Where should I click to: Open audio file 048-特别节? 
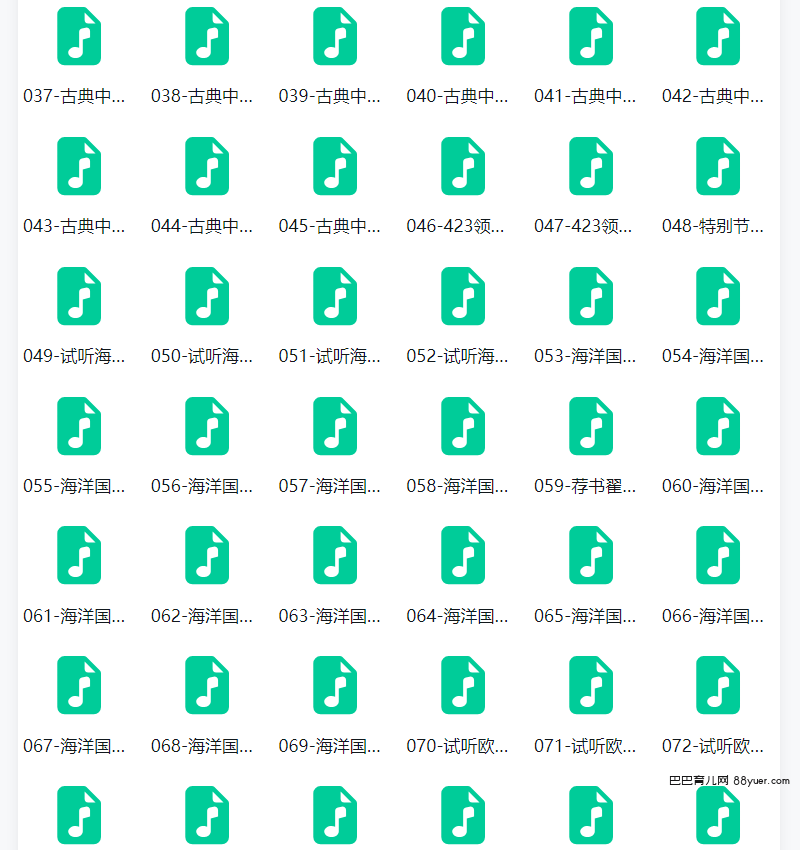(718, 166)
